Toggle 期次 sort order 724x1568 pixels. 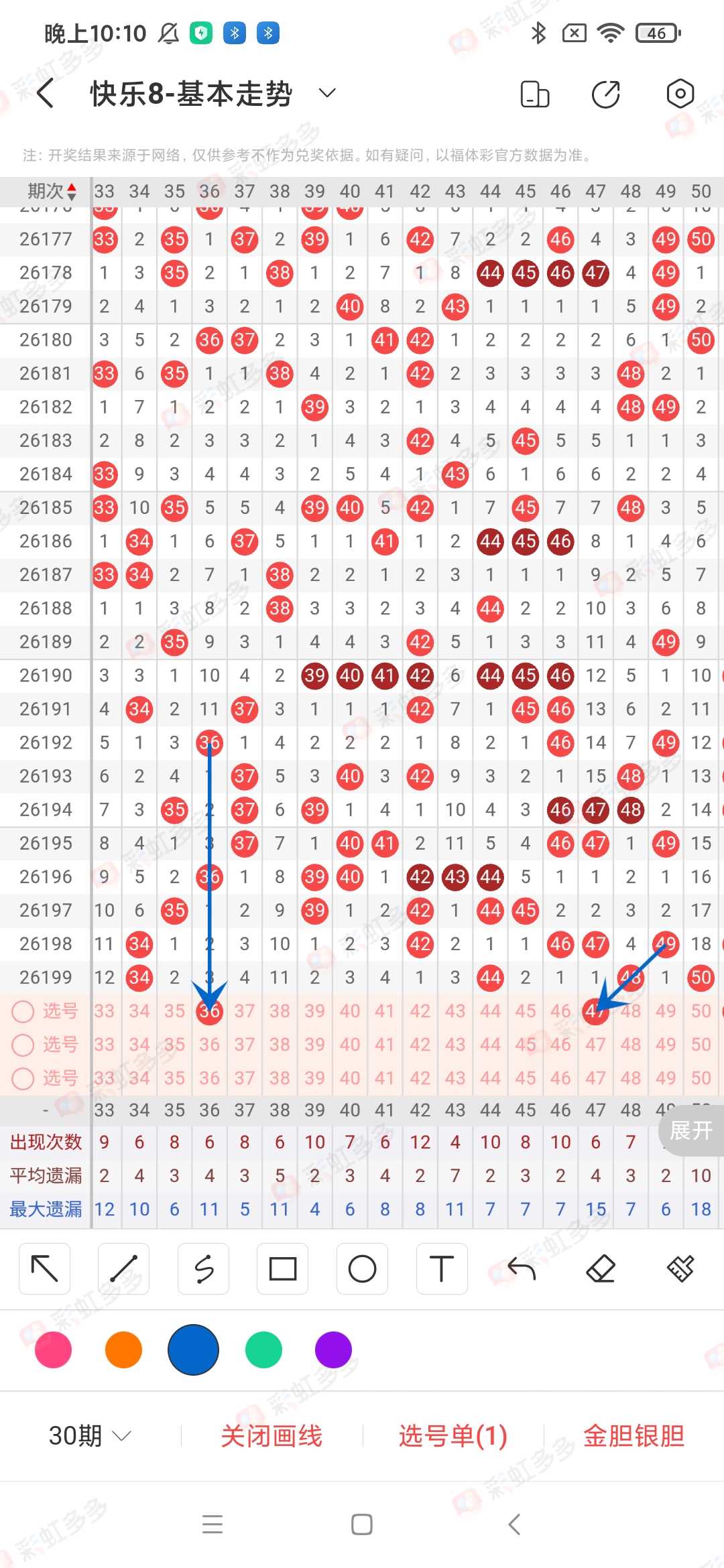tap(52, 191)
